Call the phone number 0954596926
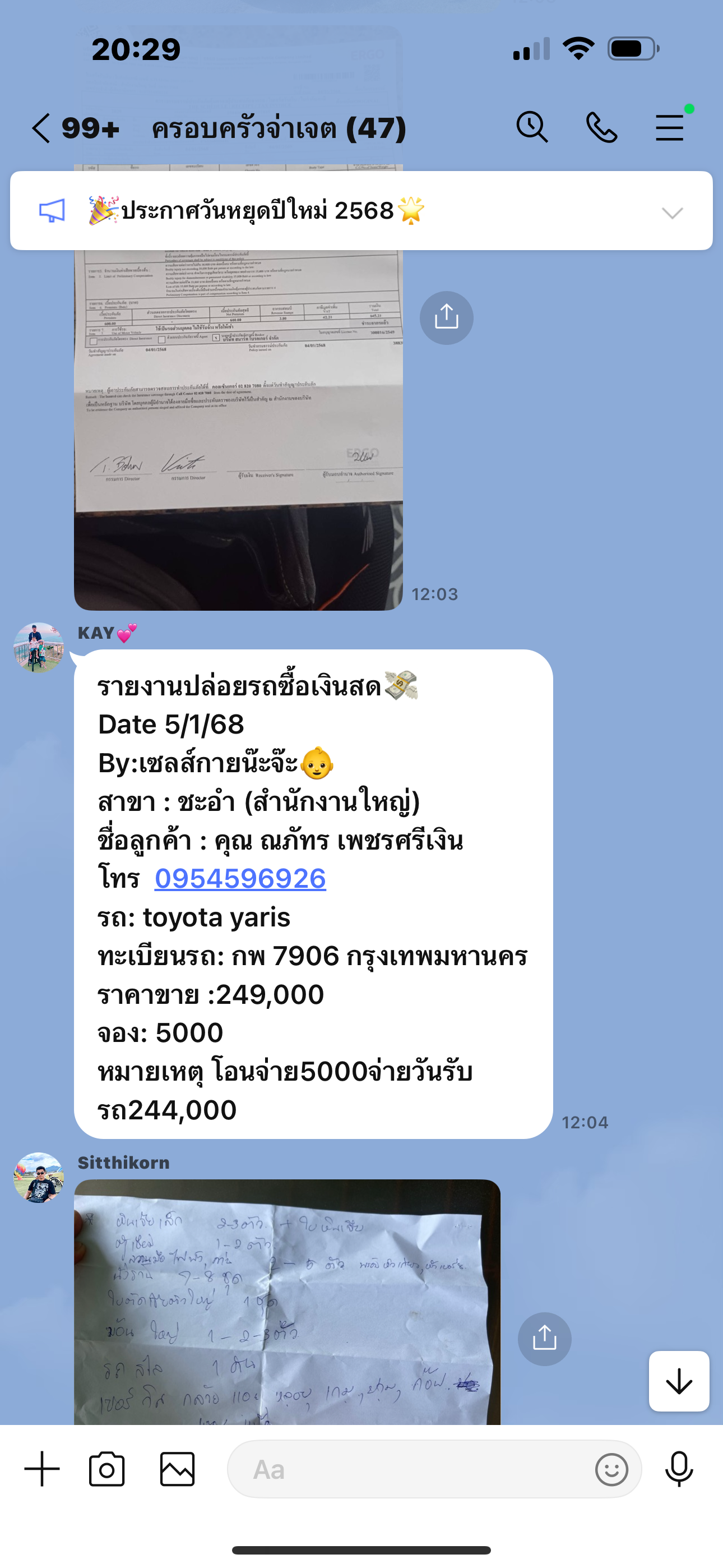723x1568 pixels. (240, 879)
